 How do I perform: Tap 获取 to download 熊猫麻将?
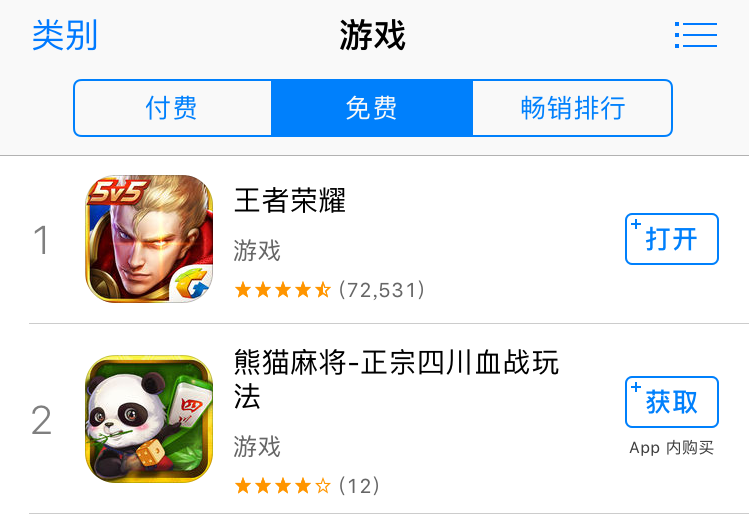(x=671, y=402)
